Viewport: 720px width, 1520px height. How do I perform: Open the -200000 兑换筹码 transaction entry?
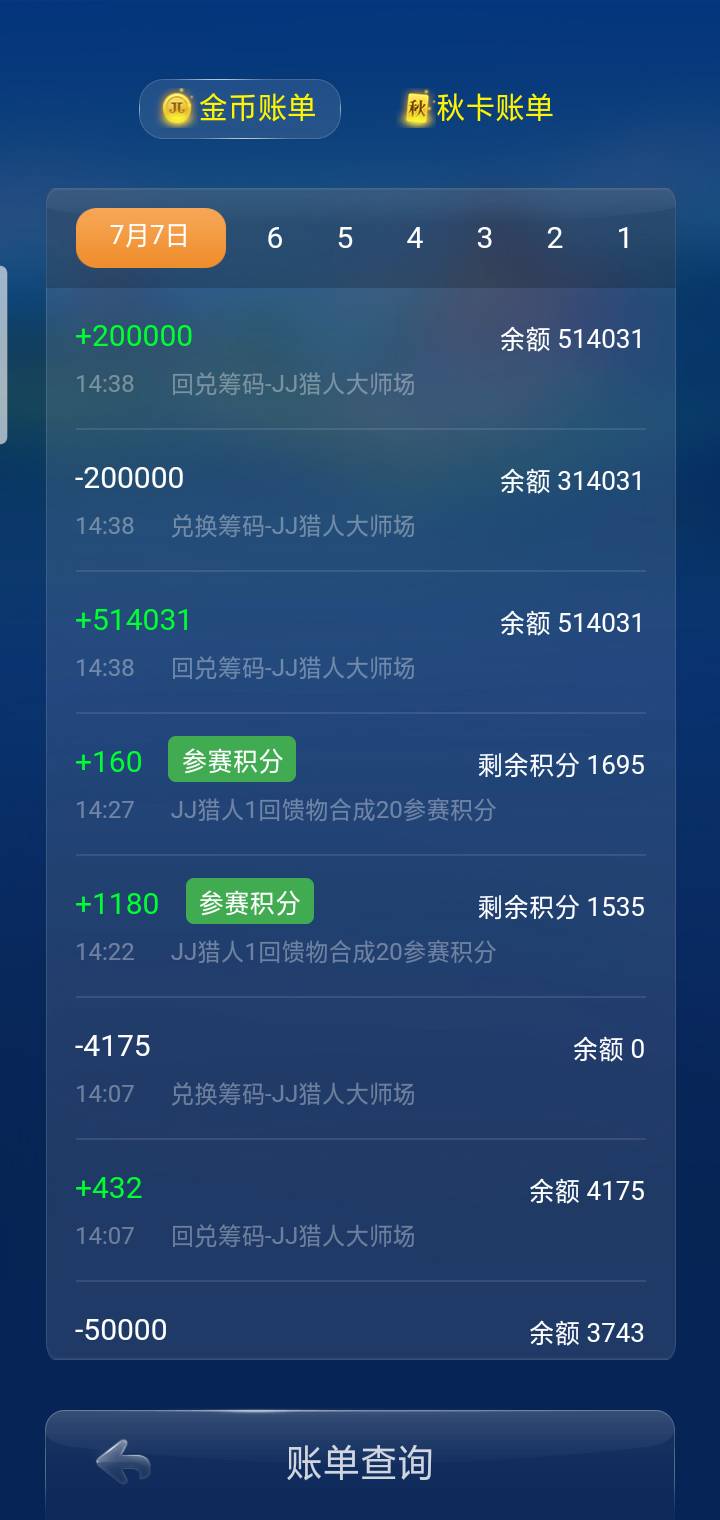360,500
